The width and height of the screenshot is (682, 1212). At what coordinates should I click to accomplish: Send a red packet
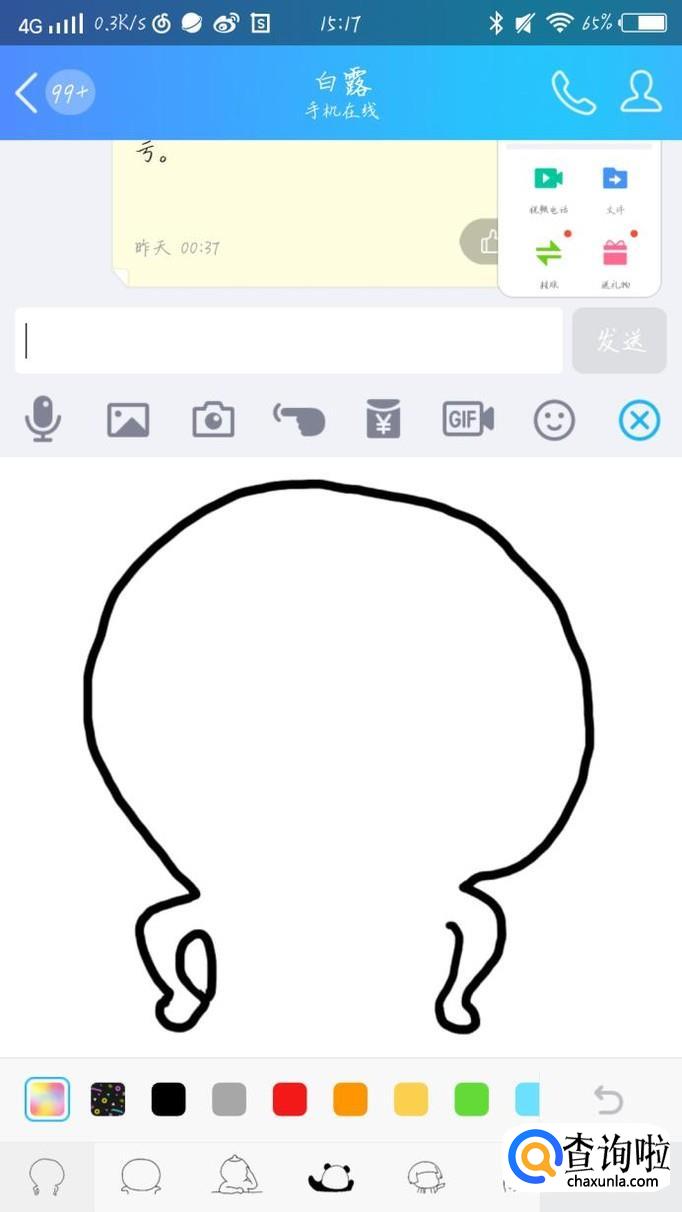(383, 420)
